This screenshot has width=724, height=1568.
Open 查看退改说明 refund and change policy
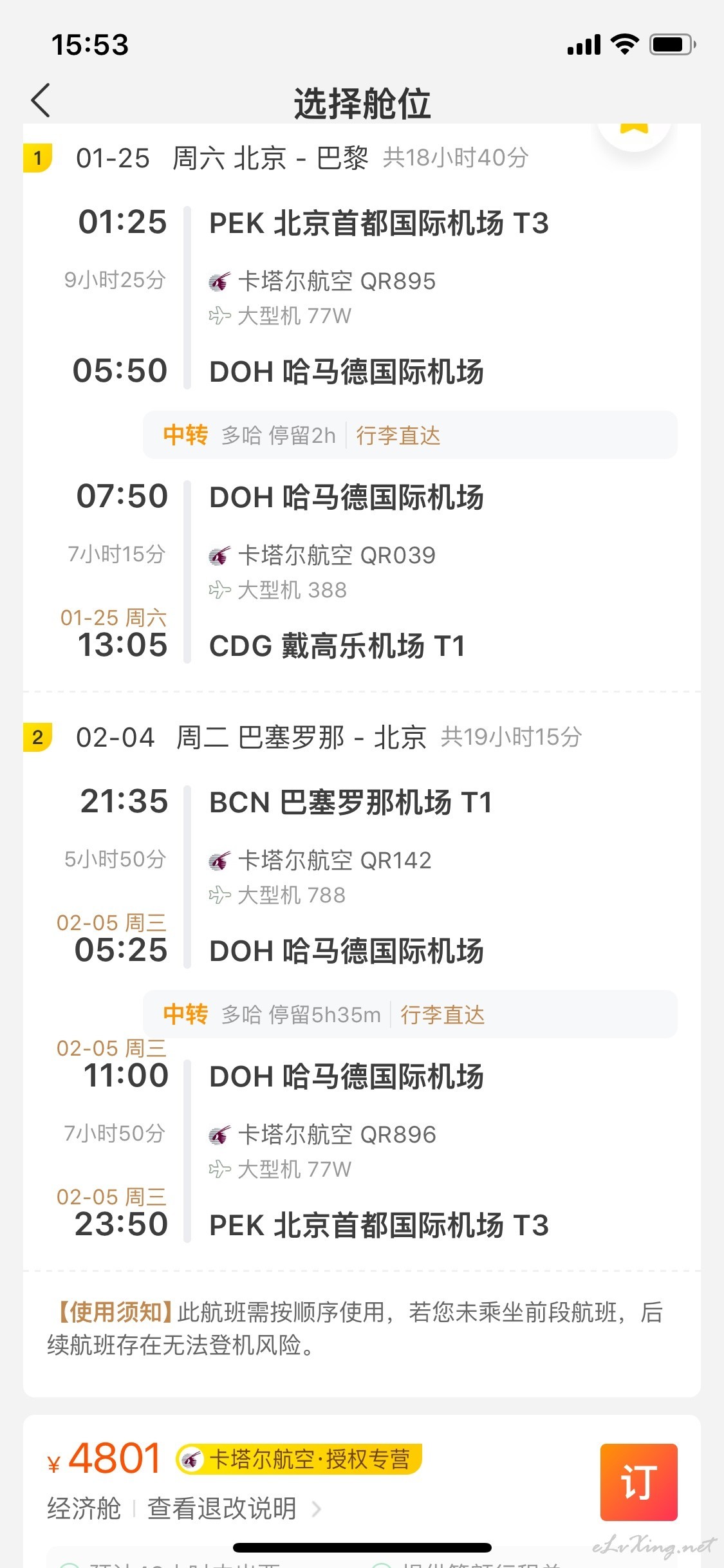click(x=234, y=1508)
